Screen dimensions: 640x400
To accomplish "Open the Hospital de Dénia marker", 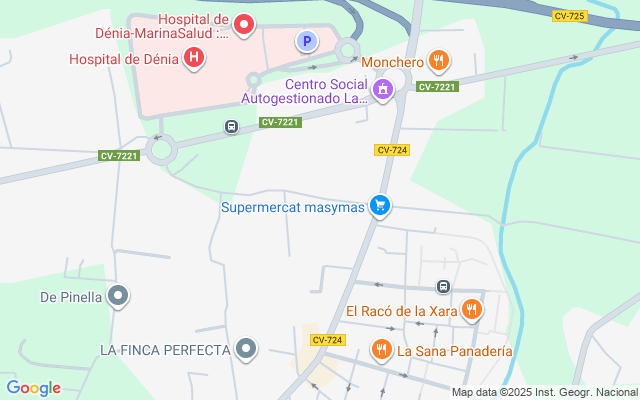I will pos(194,58).
